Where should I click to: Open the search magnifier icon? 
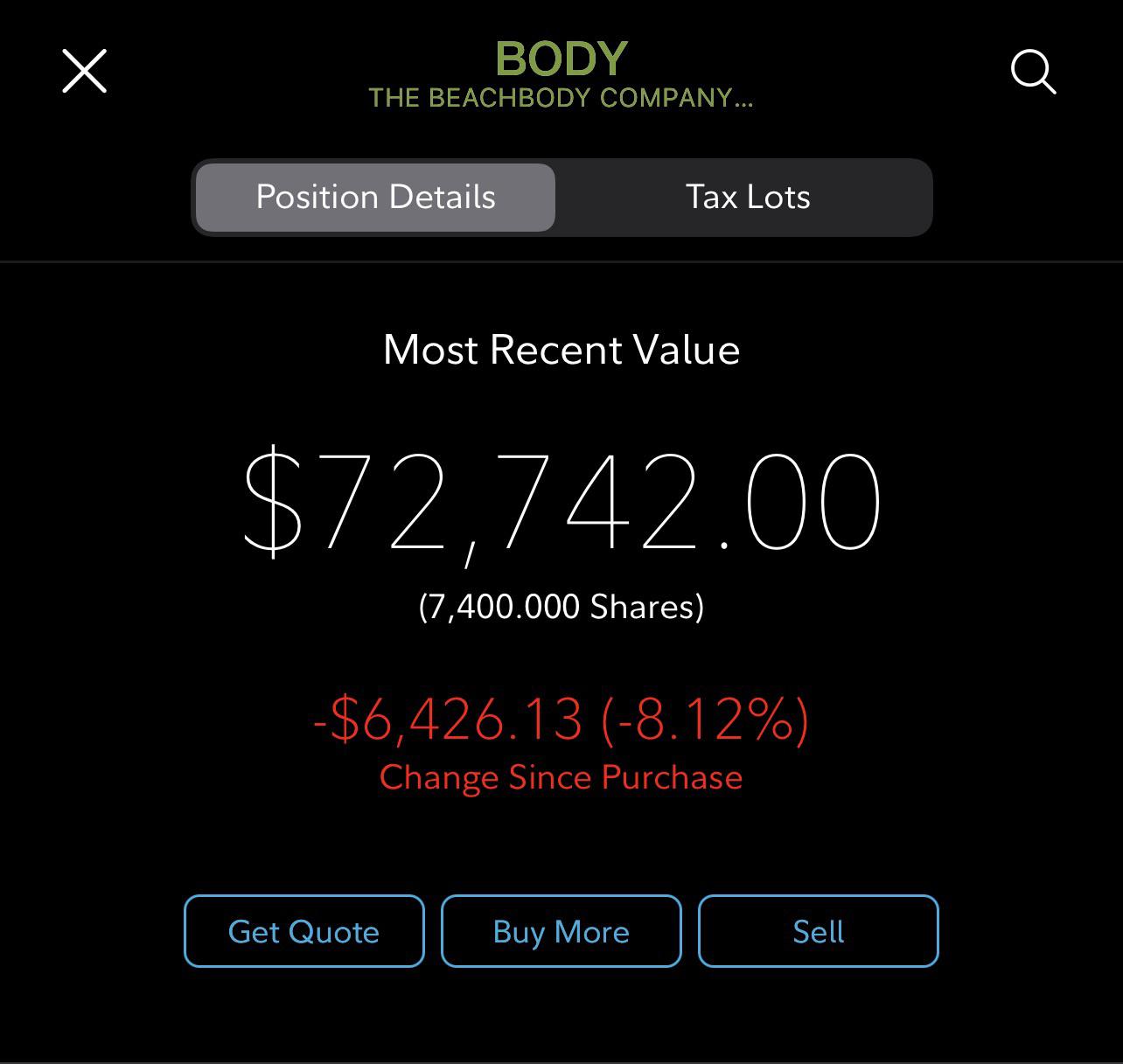click(1033, 71)
